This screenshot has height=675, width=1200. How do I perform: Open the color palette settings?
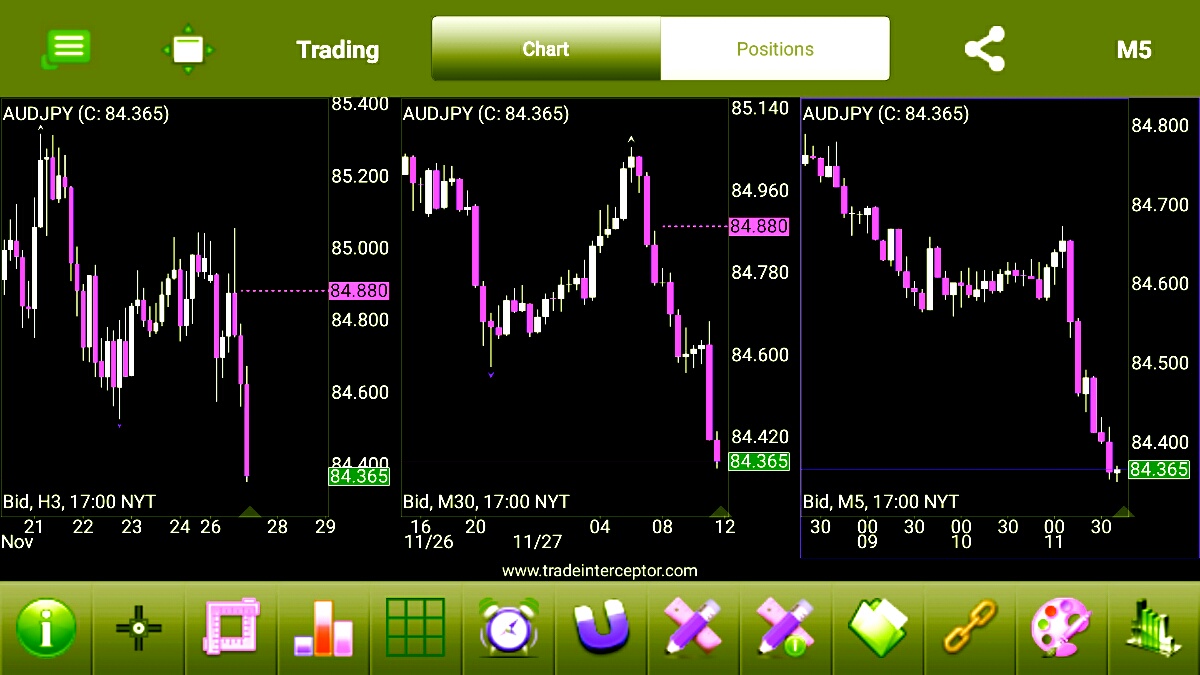pos(1062,629)
